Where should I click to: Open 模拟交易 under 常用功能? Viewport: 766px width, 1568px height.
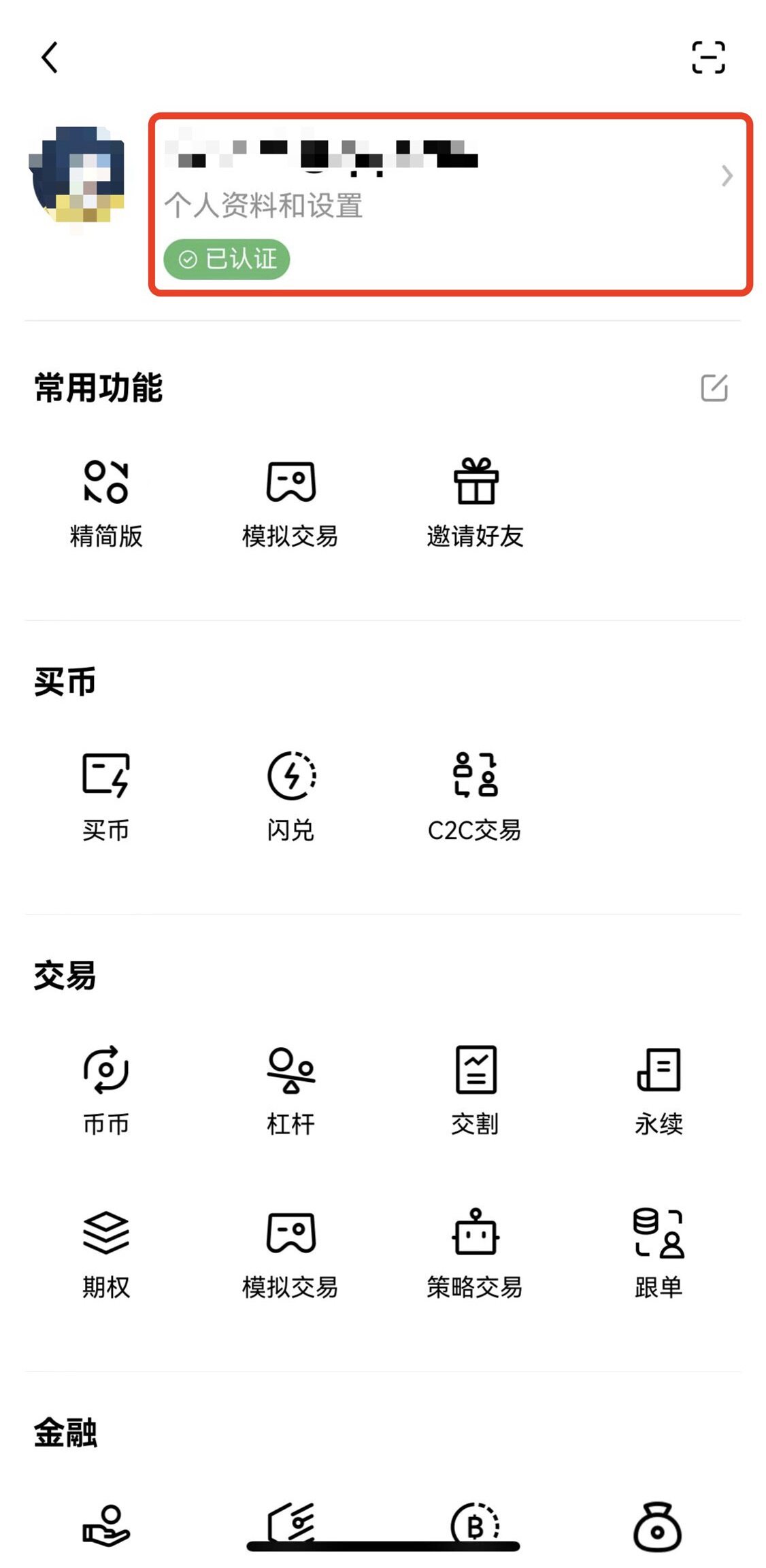coord(290,503)
